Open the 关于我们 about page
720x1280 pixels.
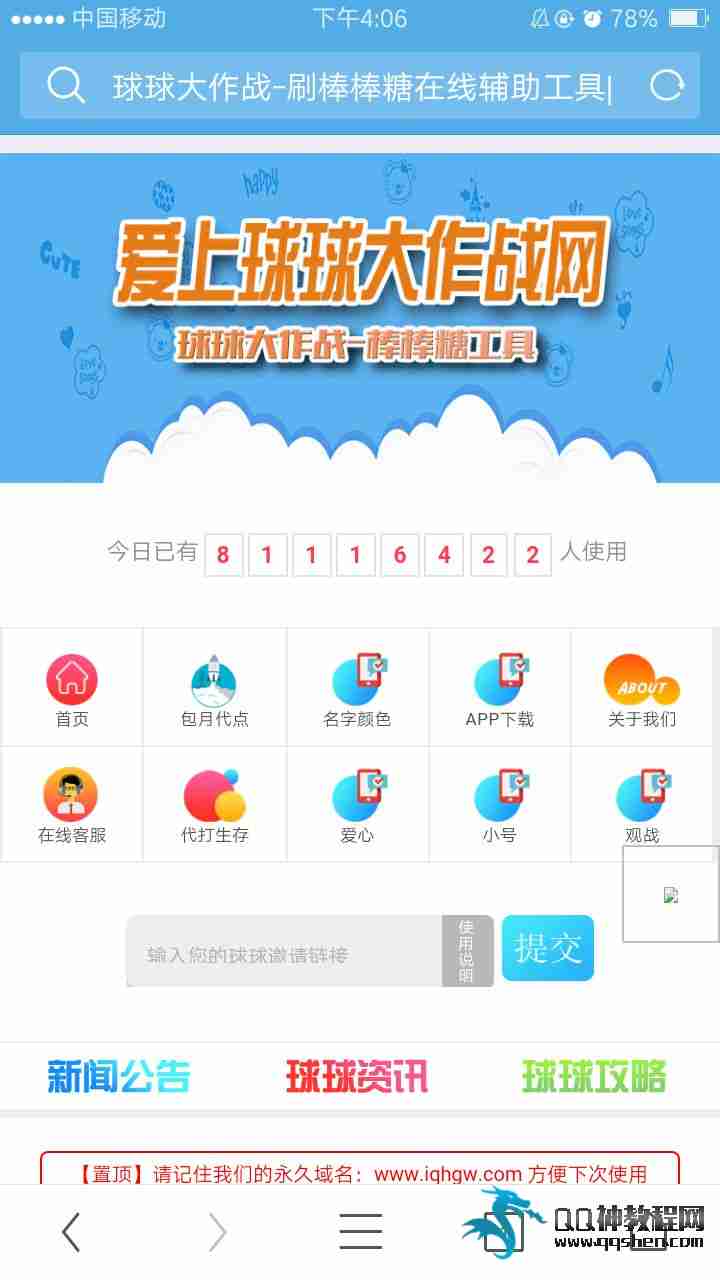pos(642,690)
